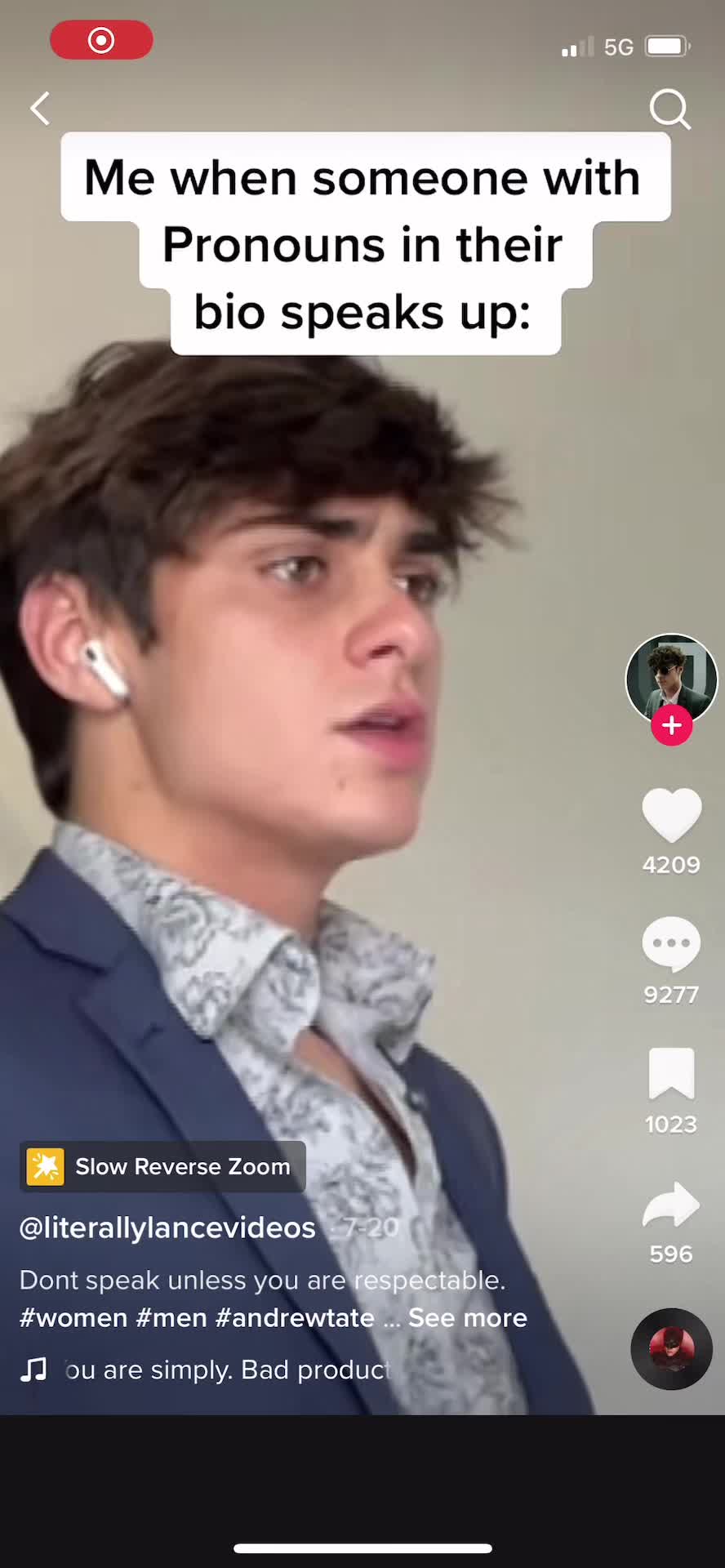Open the search magnifier icon

669,109
